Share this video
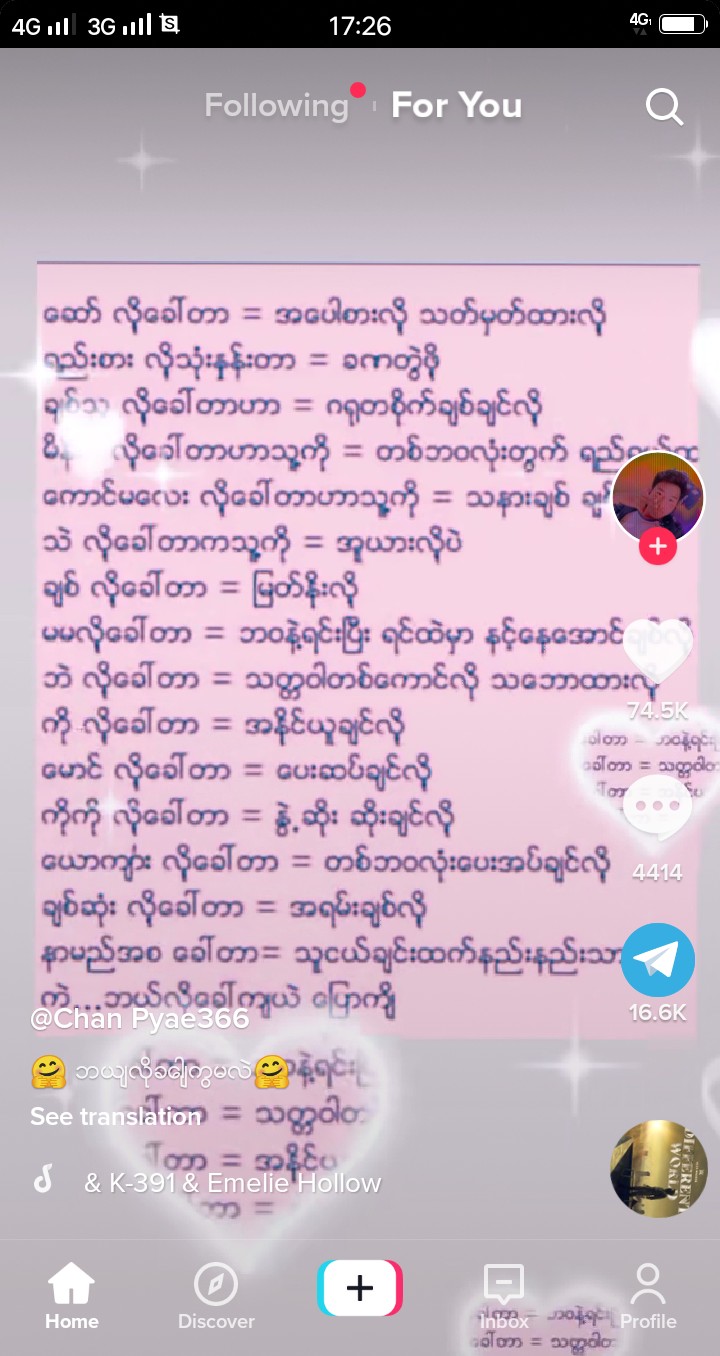 point(657,960)
